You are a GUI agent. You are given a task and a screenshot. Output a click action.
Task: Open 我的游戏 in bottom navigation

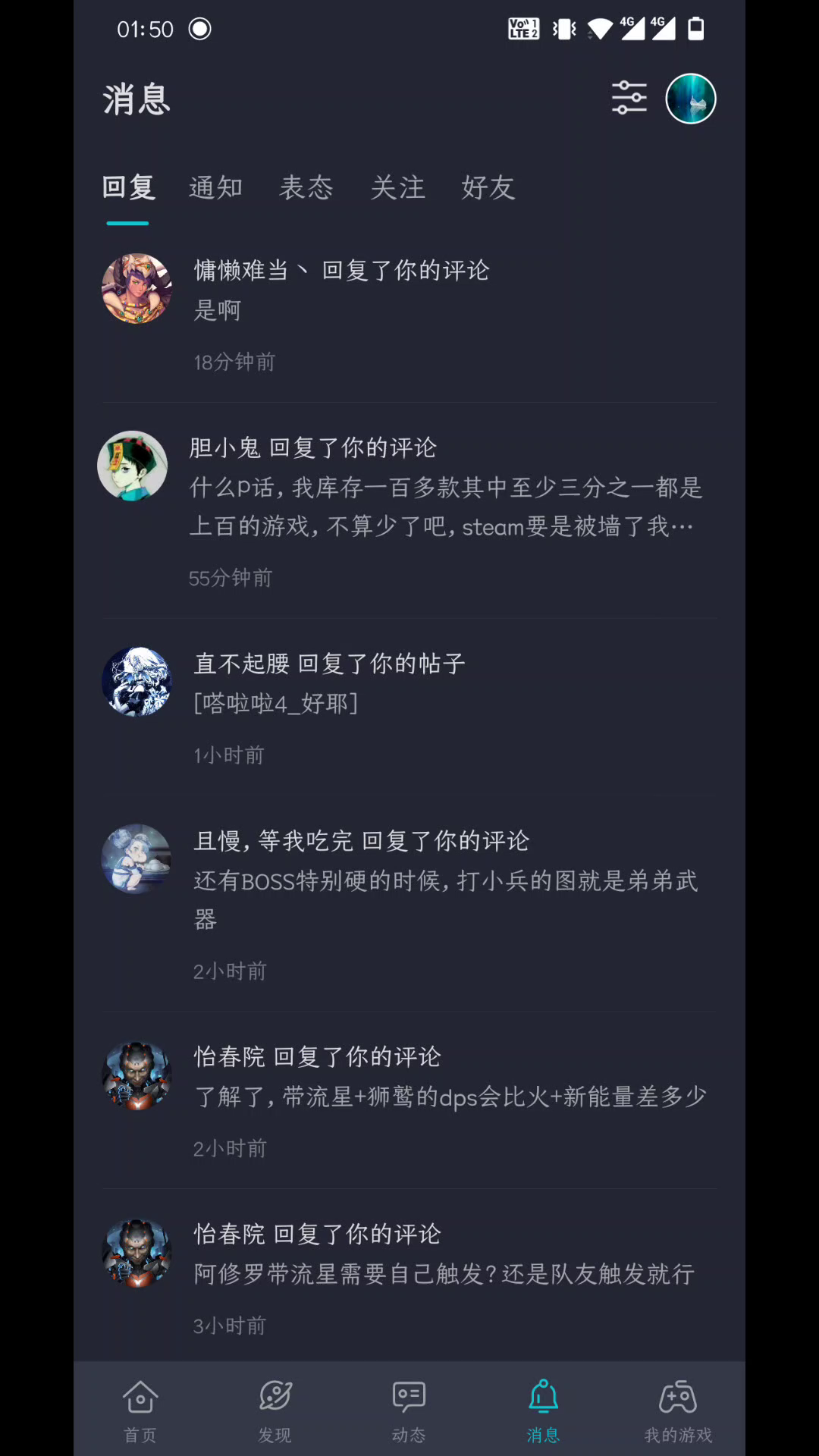coord(678,1411)
